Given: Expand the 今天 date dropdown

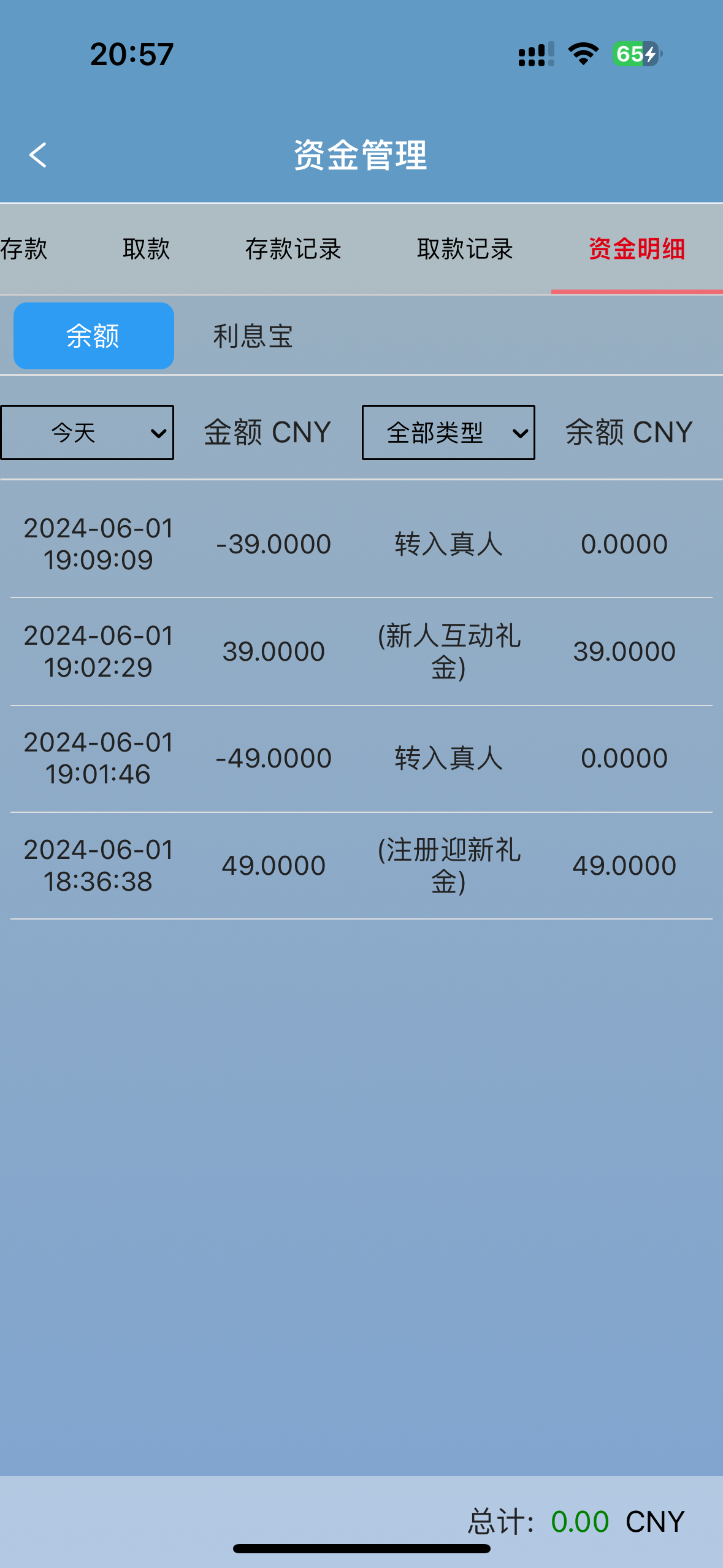Looking at the screenshot, I should [x=87, y=432].
